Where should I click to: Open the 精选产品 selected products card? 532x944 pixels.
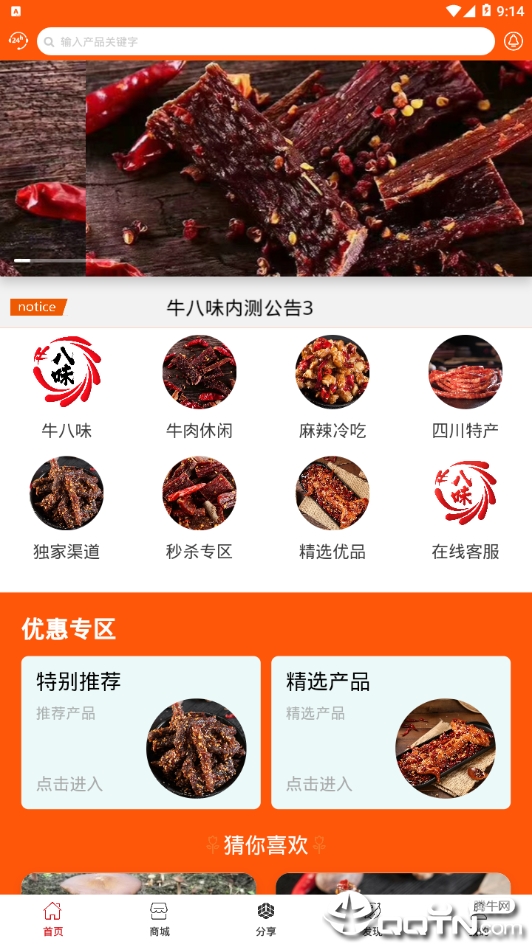391,732
